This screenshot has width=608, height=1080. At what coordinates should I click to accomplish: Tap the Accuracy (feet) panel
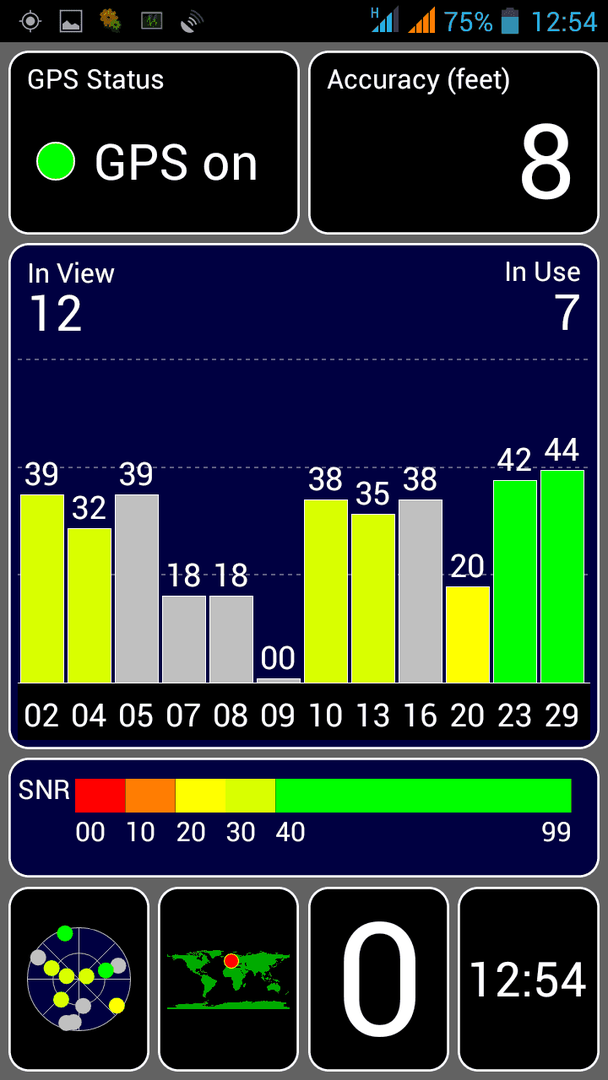coord(454,143)
